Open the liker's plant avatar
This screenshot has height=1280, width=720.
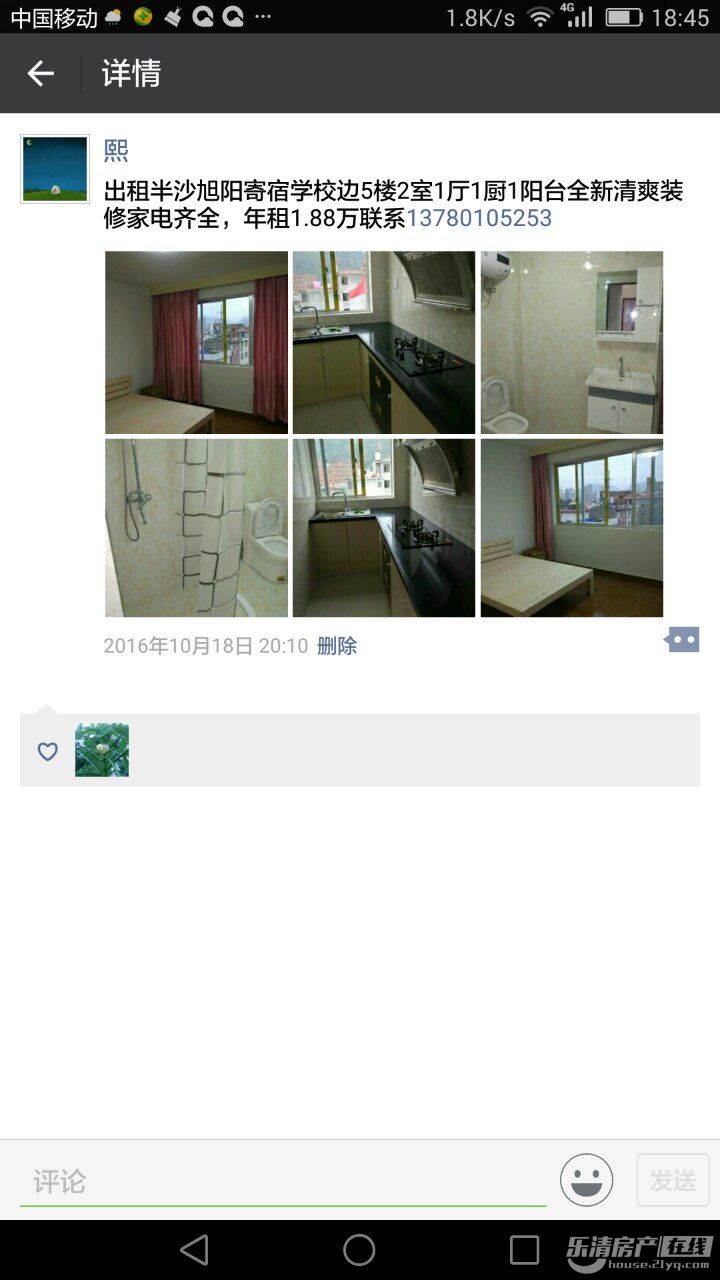click(102, 750)
